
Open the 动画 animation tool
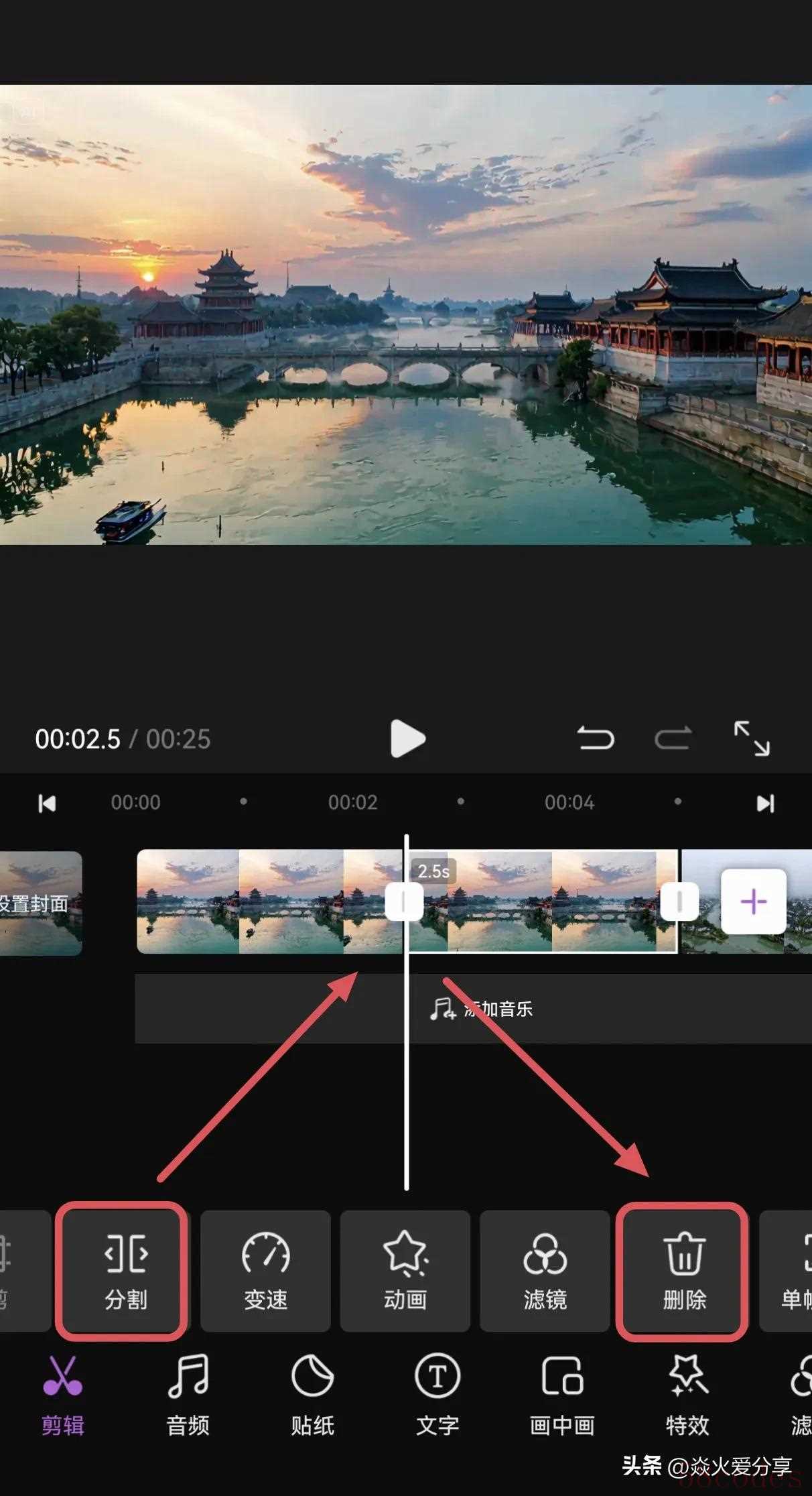click(405, 1271)
